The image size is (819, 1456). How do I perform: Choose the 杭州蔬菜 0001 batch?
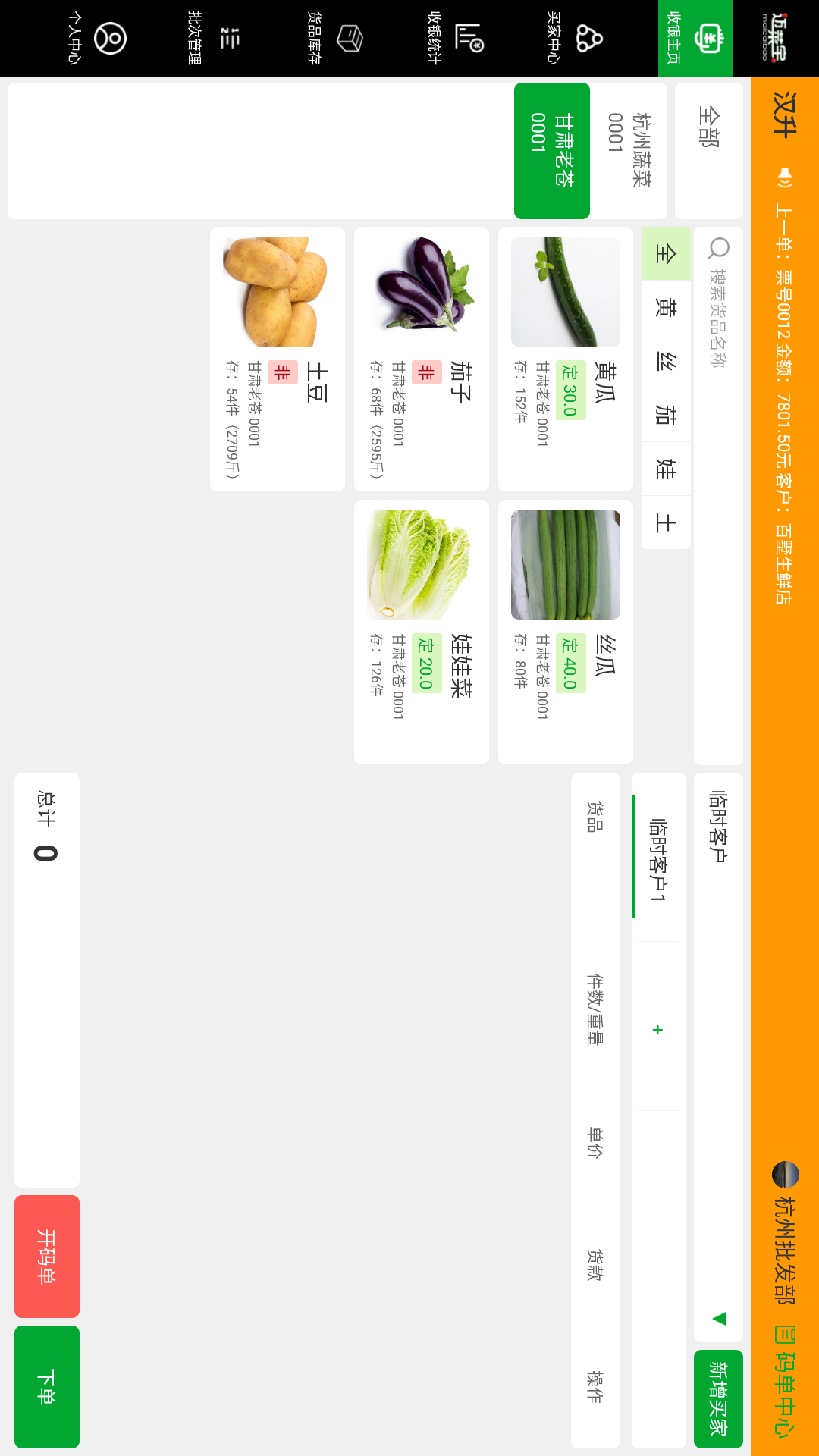point(629,150)
